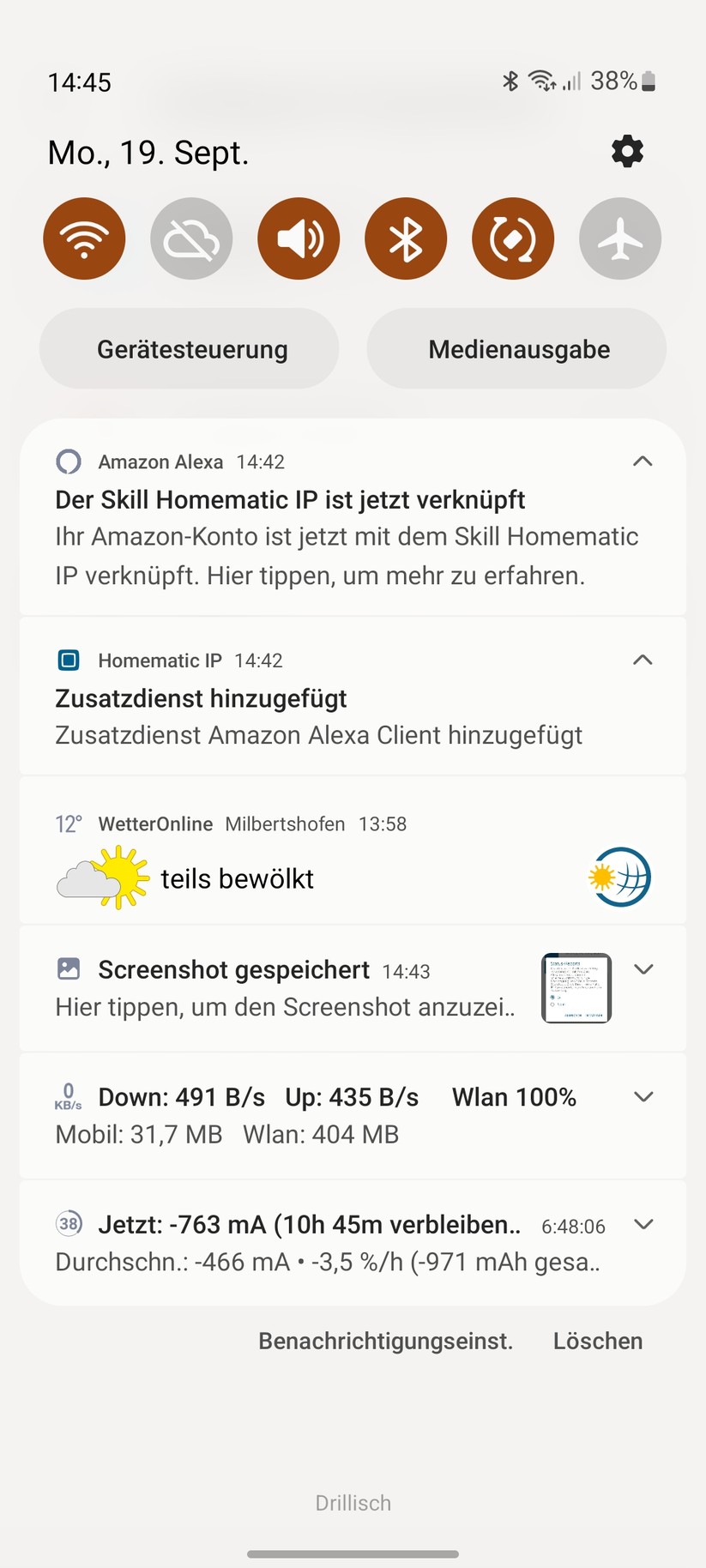Toggle Bluetooth in quick settings
Image resolution: width=706 pixels, height=1568 pixels.
(x=406, y=238)
